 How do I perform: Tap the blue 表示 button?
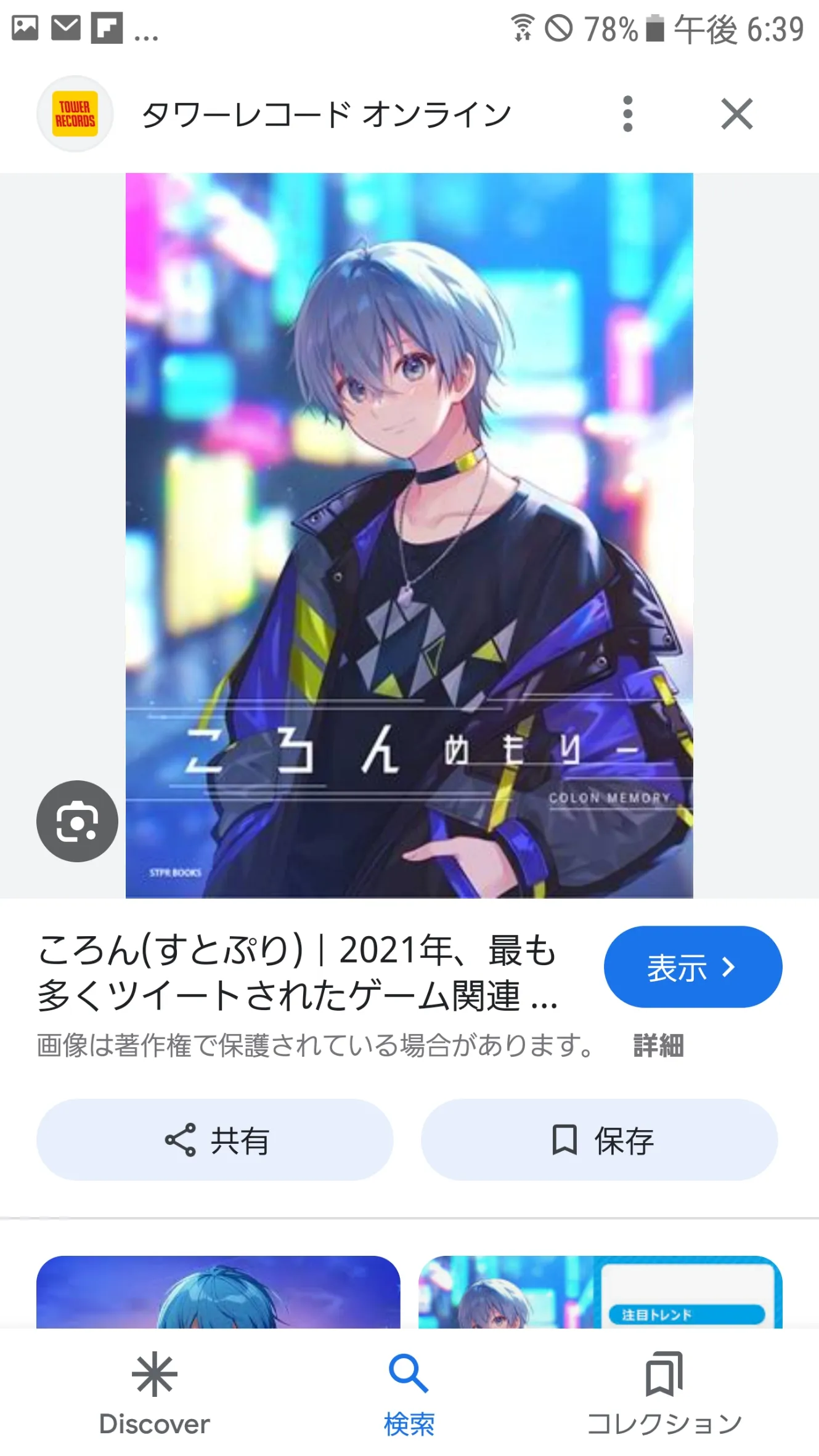[692, 967]
